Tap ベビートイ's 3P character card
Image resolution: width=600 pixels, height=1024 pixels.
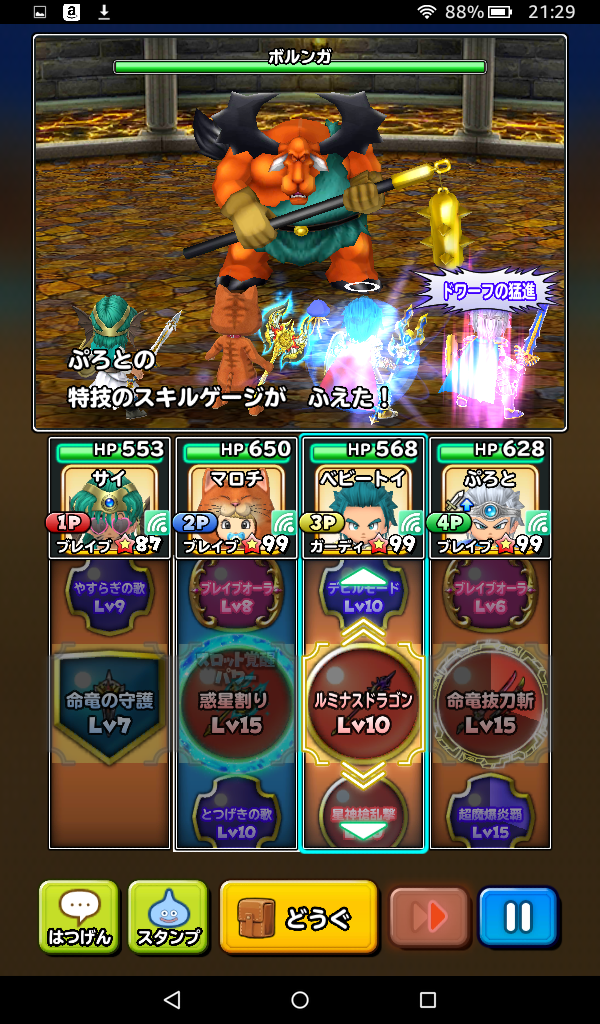click(x=362, y=498)
